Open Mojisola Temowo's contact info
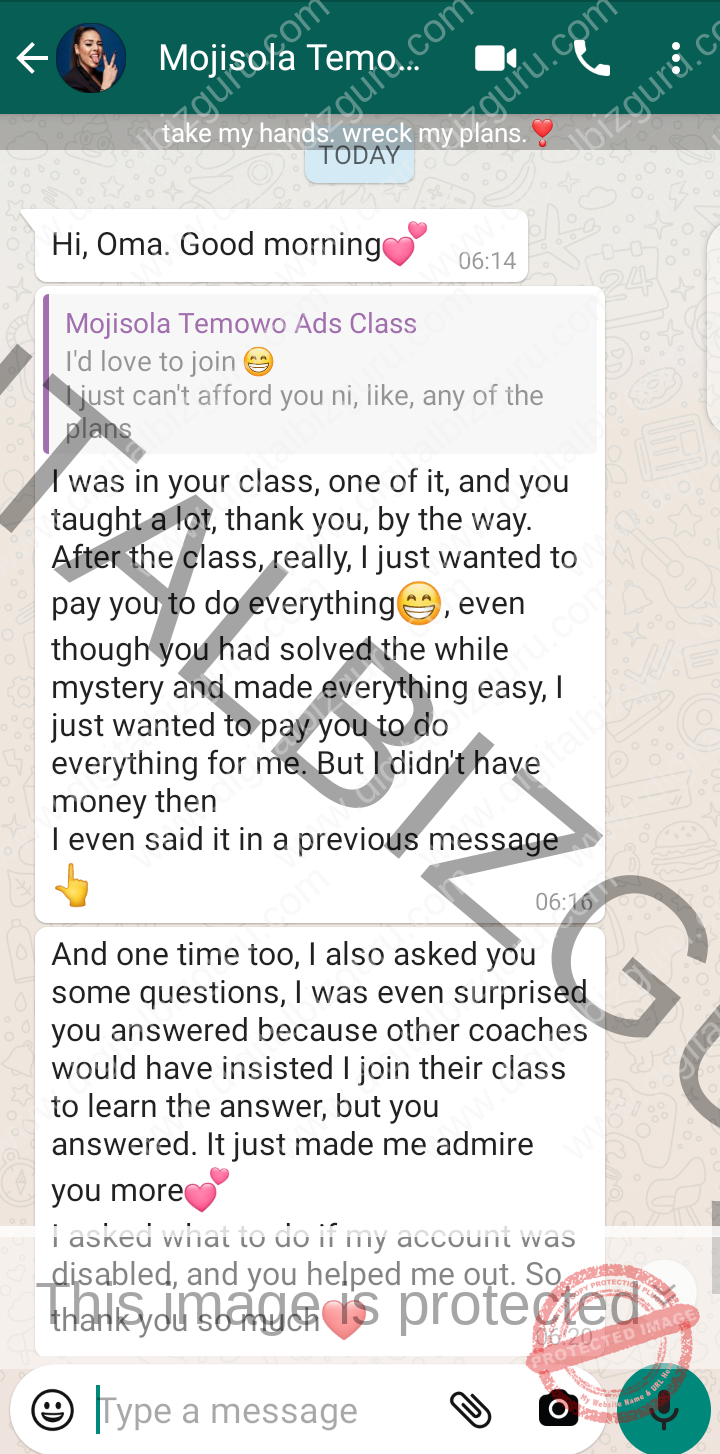 coord(289,58)
